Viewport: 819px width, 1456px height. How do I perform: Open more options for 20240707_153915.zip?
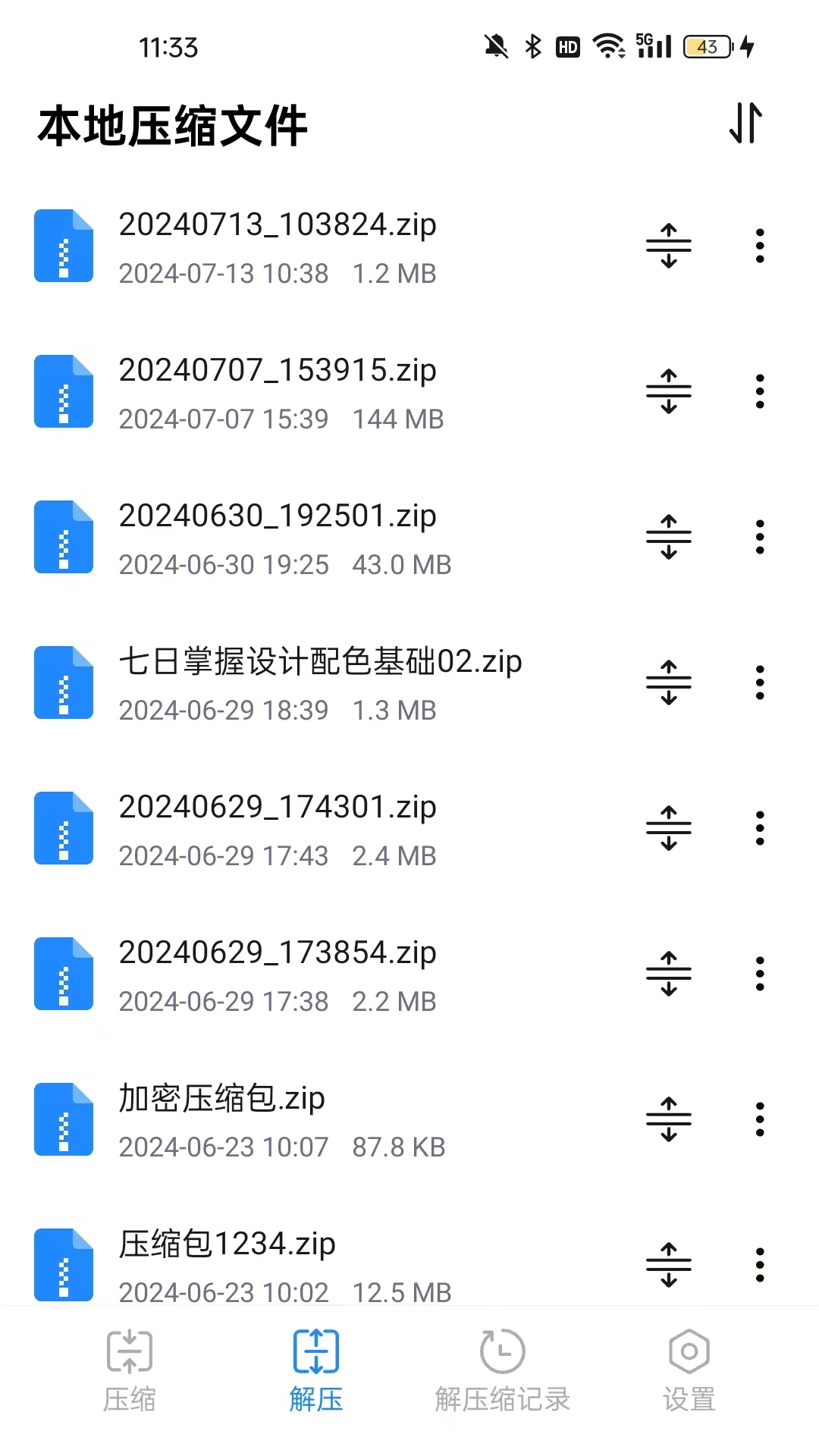[x=760, y=392]
